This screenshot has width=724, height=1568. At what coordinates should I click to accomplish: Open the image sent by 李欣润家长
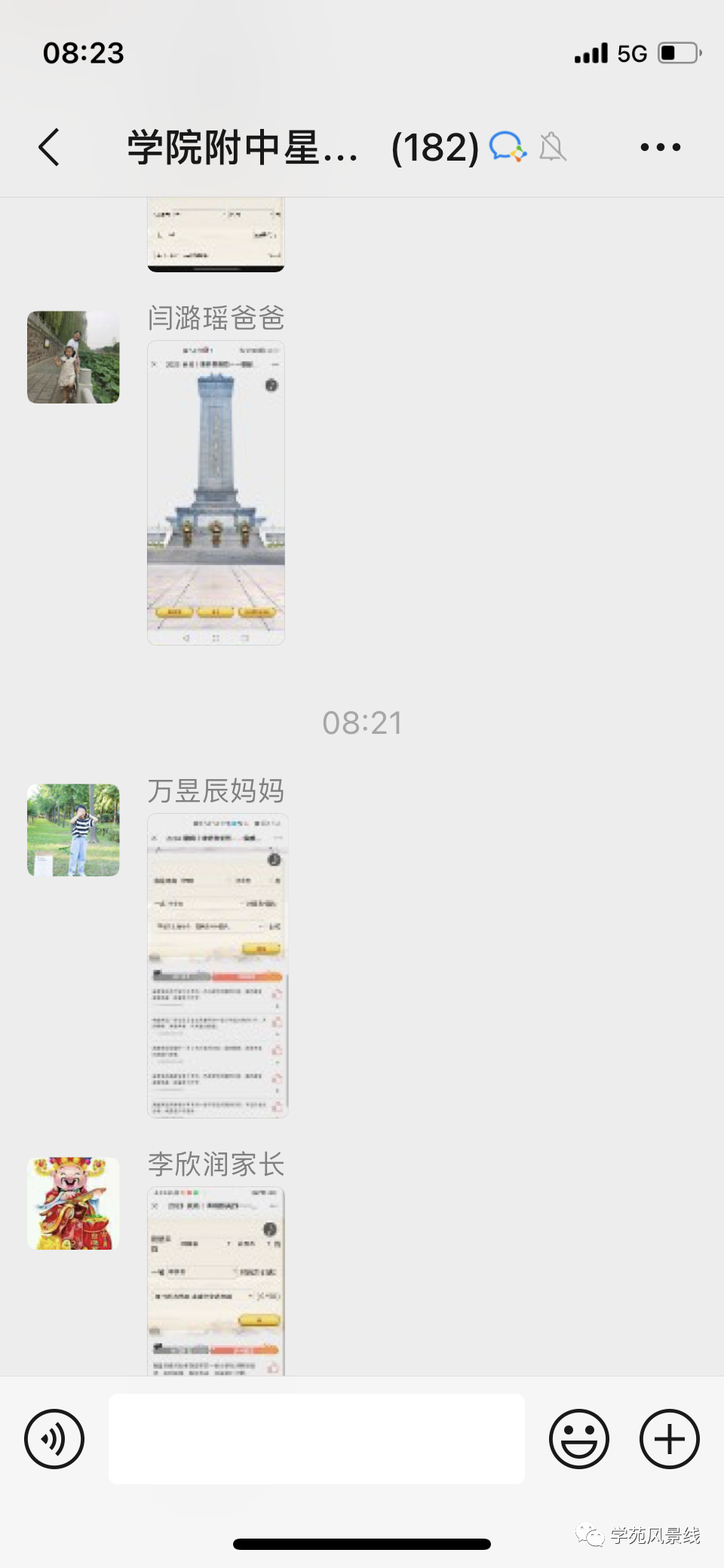[216, 1281]
